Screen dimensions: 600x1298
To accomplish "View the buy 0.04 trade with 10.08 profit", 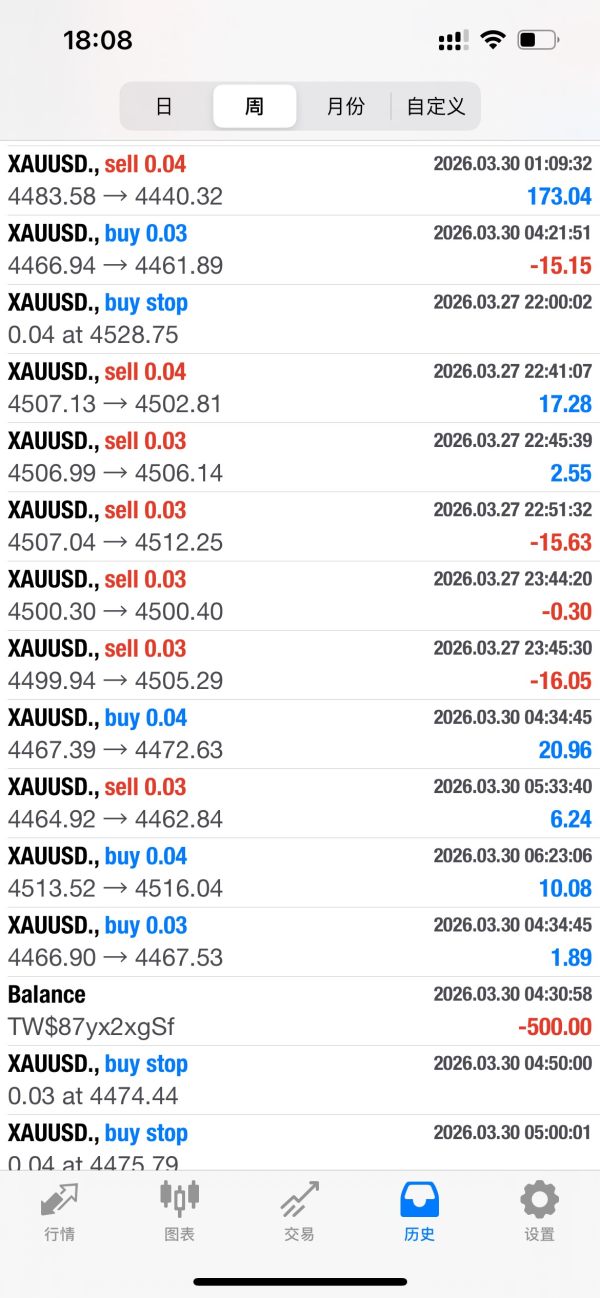I will (x=300, y=872).
